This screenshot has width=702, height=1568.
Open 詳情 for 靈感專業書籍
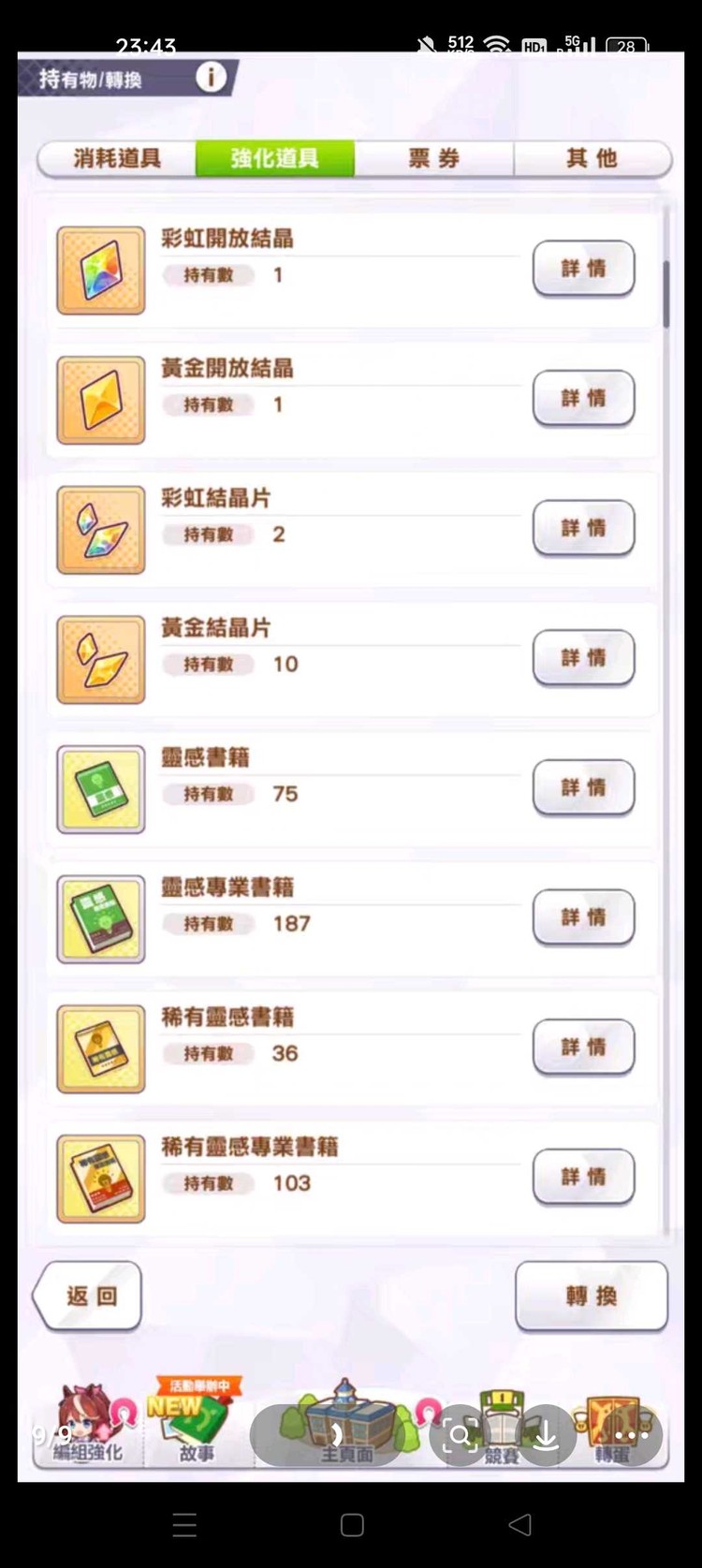[x=583, y=917]
